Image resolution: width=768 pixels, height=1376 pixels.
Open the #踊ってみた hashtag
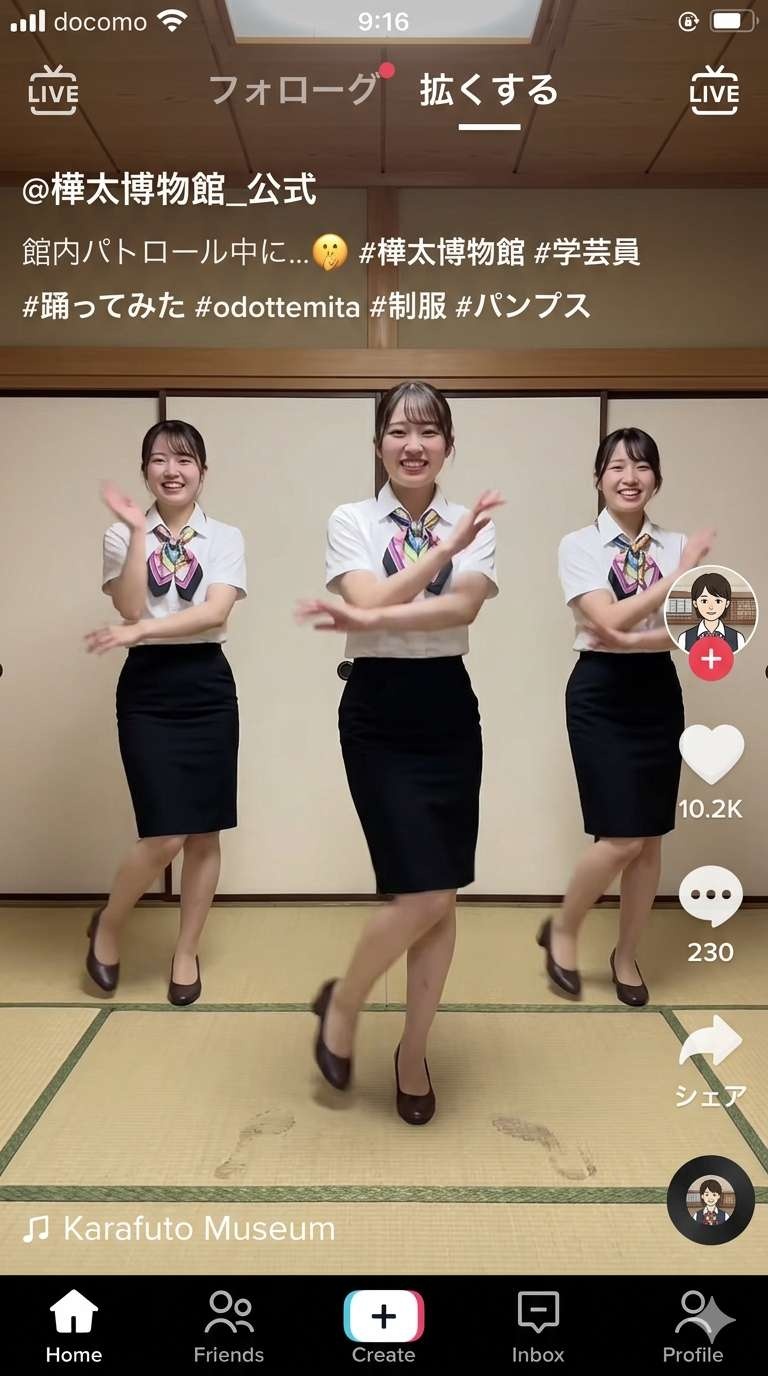[x=104, y=305]
